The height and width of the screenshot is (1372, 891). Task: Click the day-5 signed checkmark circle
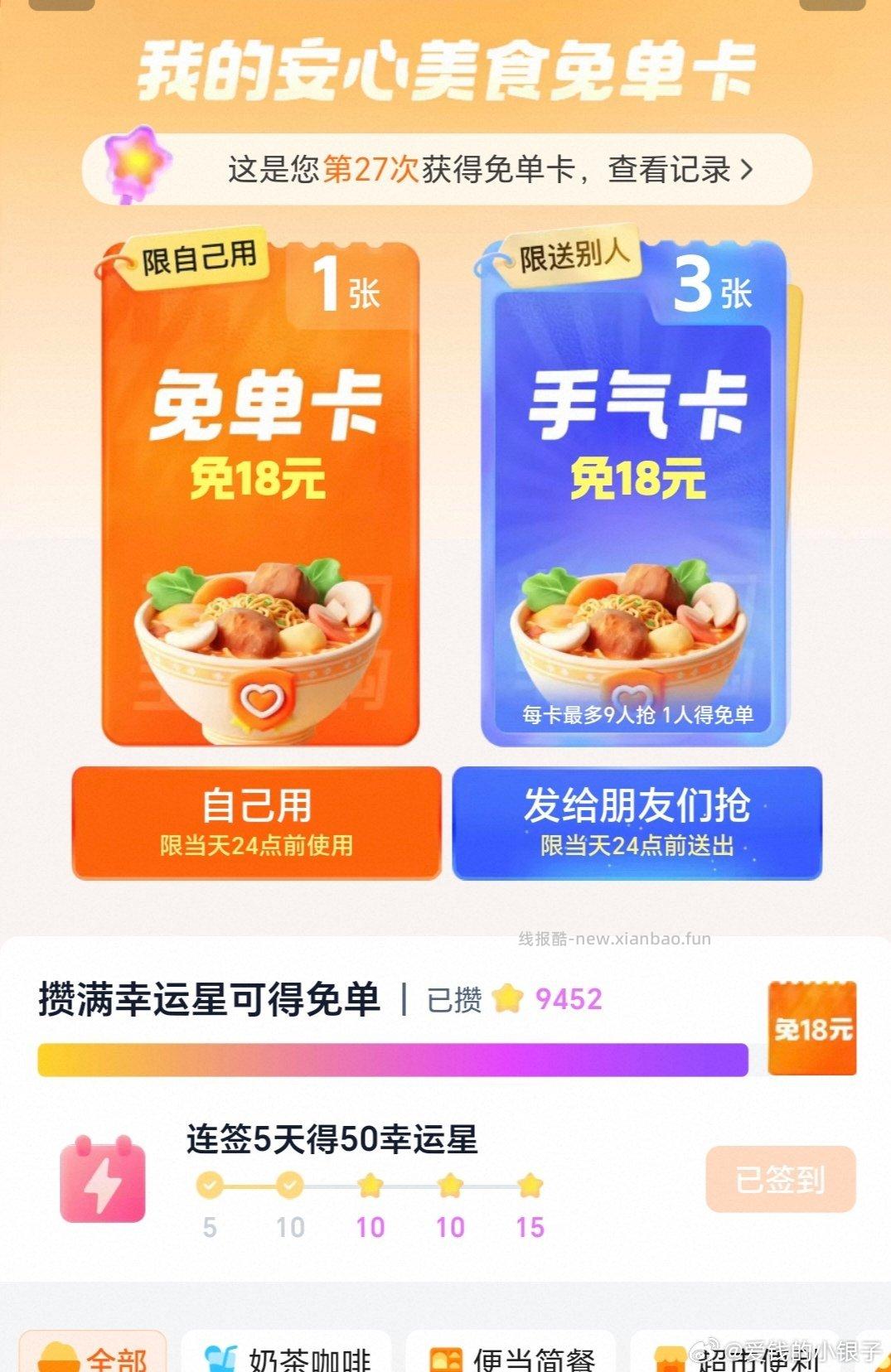pos(209,1185)
